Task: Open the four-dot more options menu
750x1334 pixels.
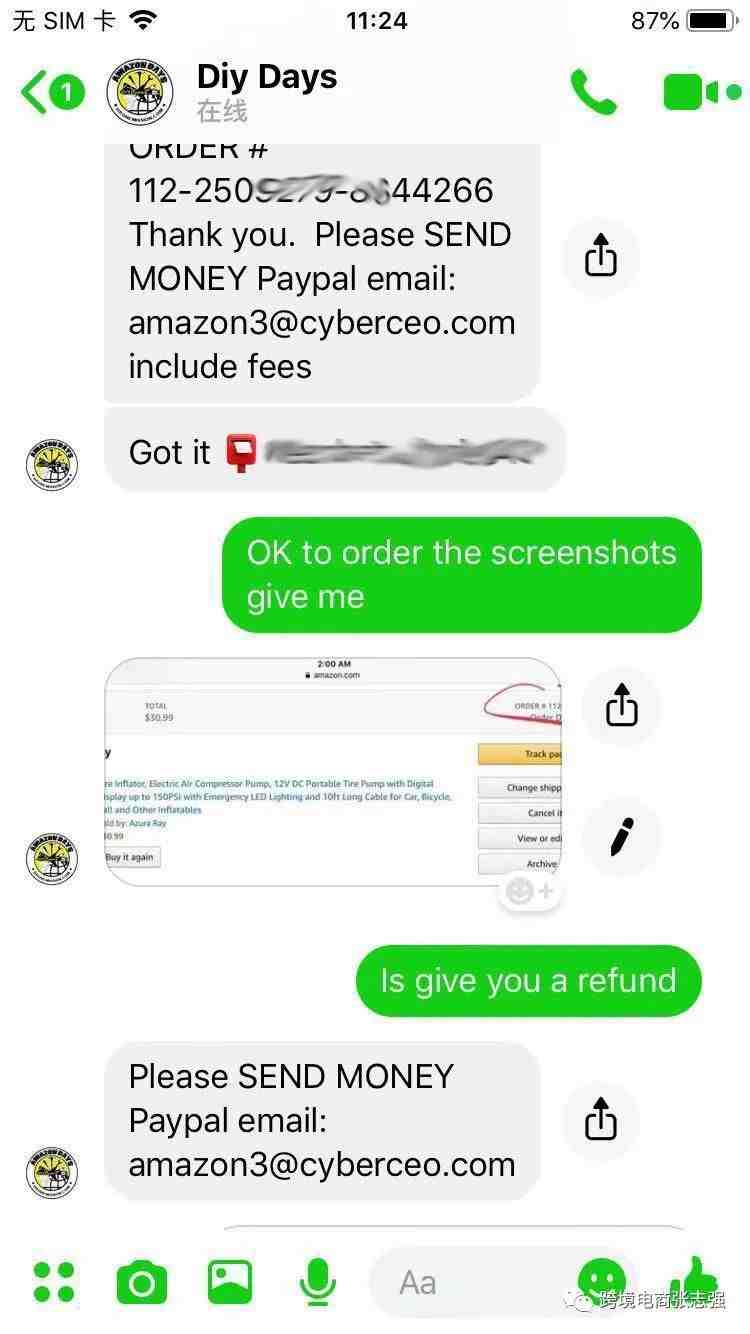Action: (x=54, y=1282)
